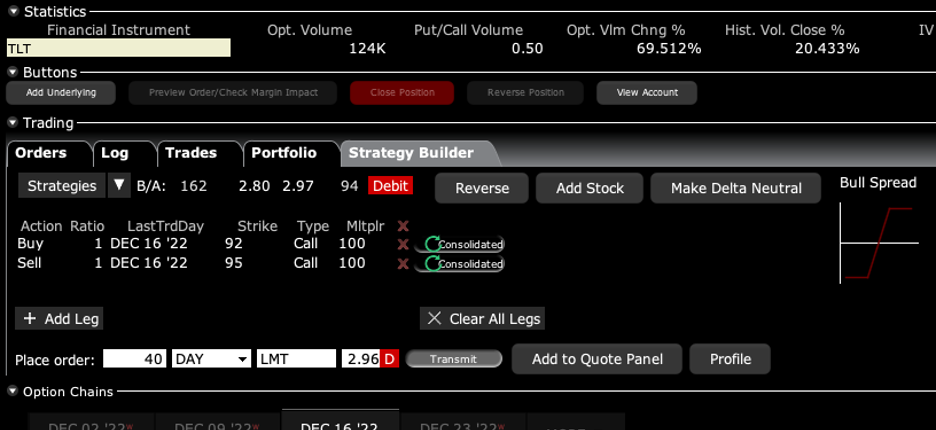
Task: Transmit the order
Action: 453,359
